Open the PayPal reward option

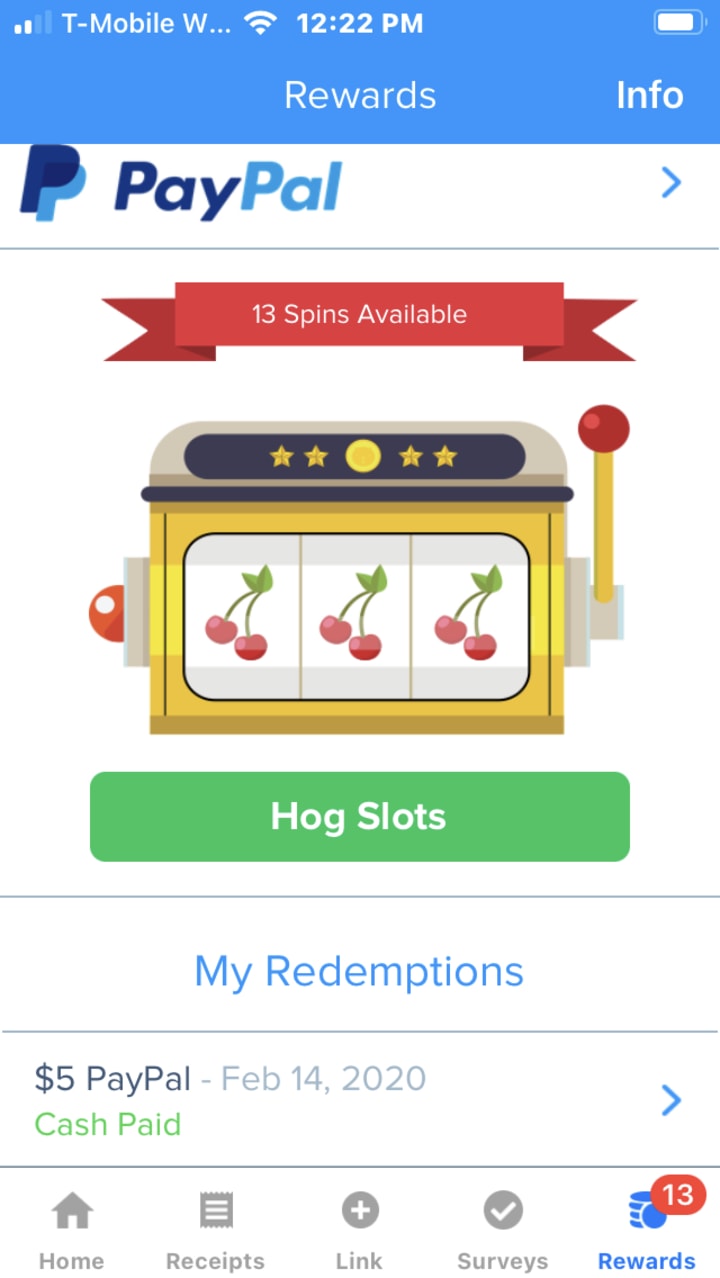click(360, 185)
